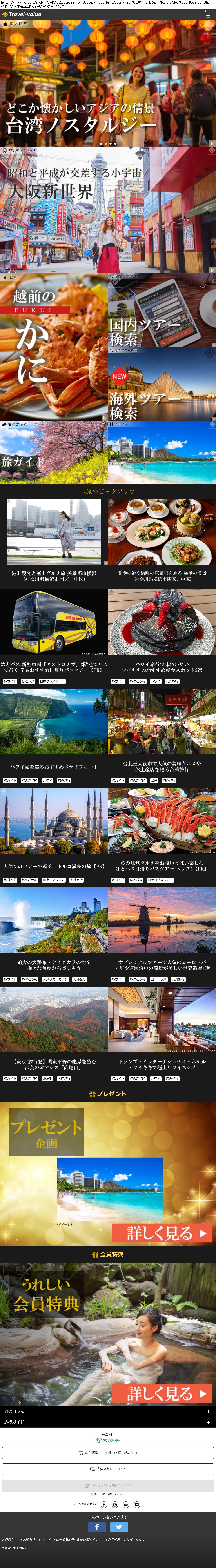Open the 広告掲載について button
The height and width of the screenshot is (1568, 216).
(108, 1469)
